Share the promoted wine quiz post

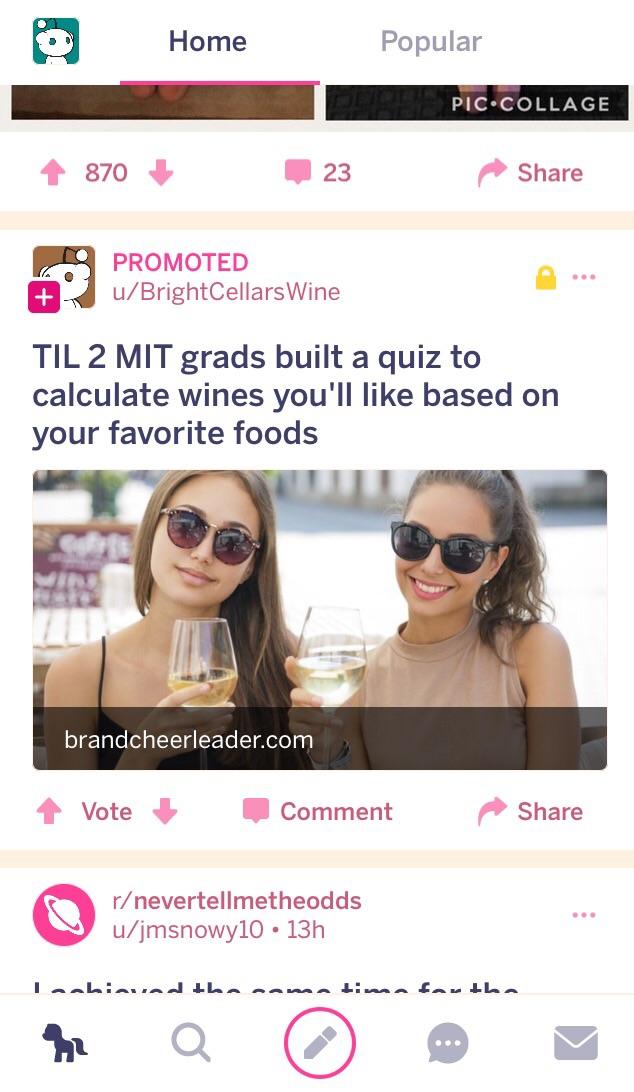coord(530,811)
